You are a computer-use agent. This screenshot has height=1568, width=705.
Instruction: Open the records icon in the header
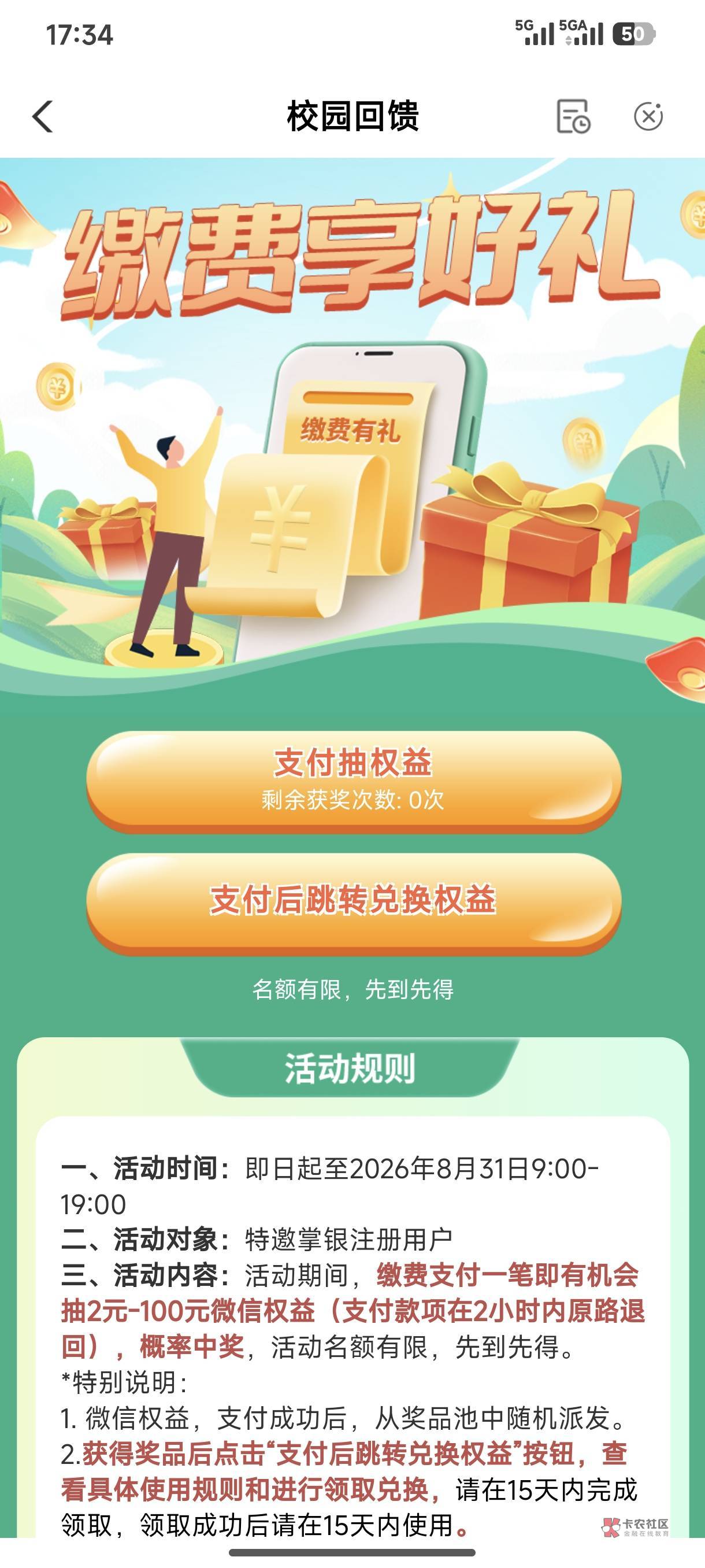click(x=573, y=116)
